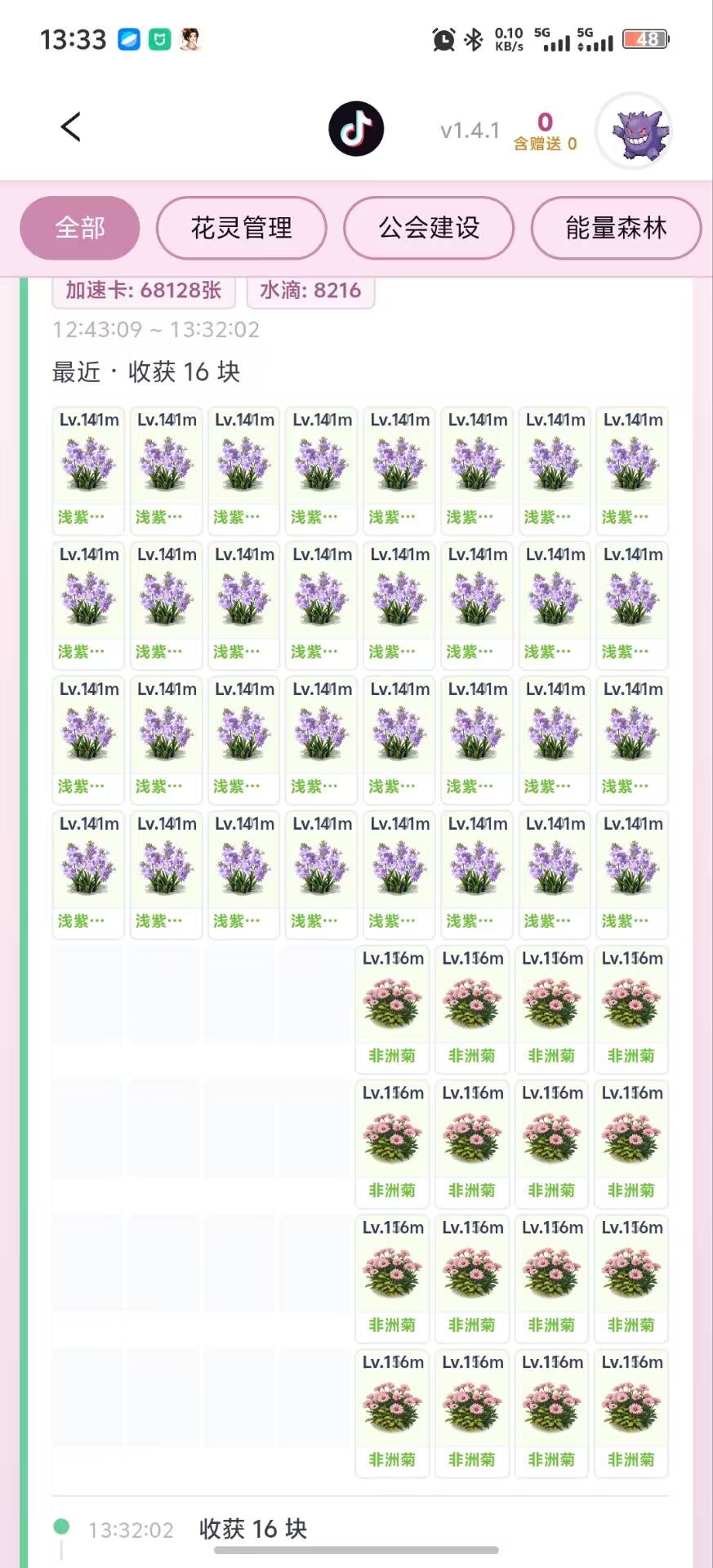Open the TikTok logo button
This screenshot has height=1568, width=713.
(x=356, y=129)
